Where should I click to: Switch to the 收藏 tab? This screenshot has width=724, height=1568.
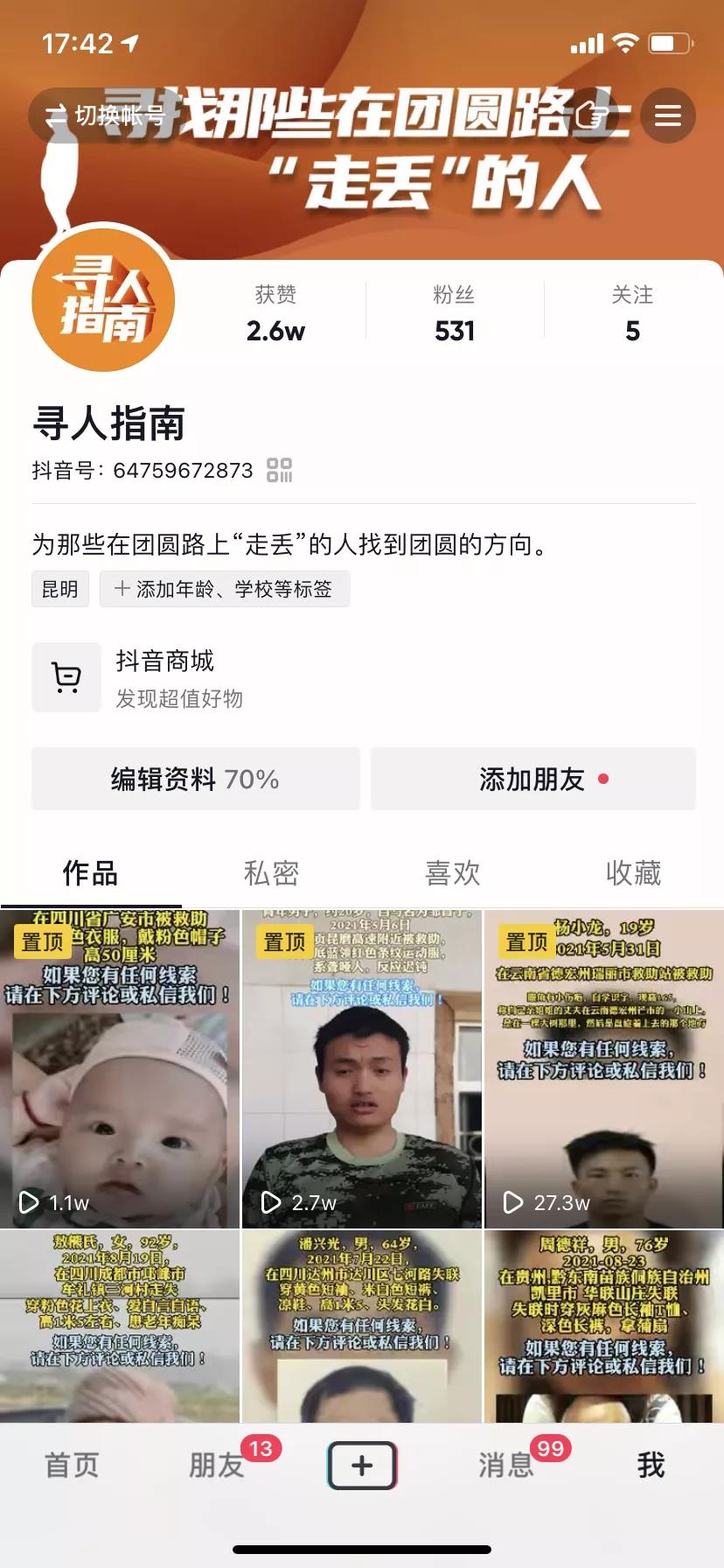point(633,872)
